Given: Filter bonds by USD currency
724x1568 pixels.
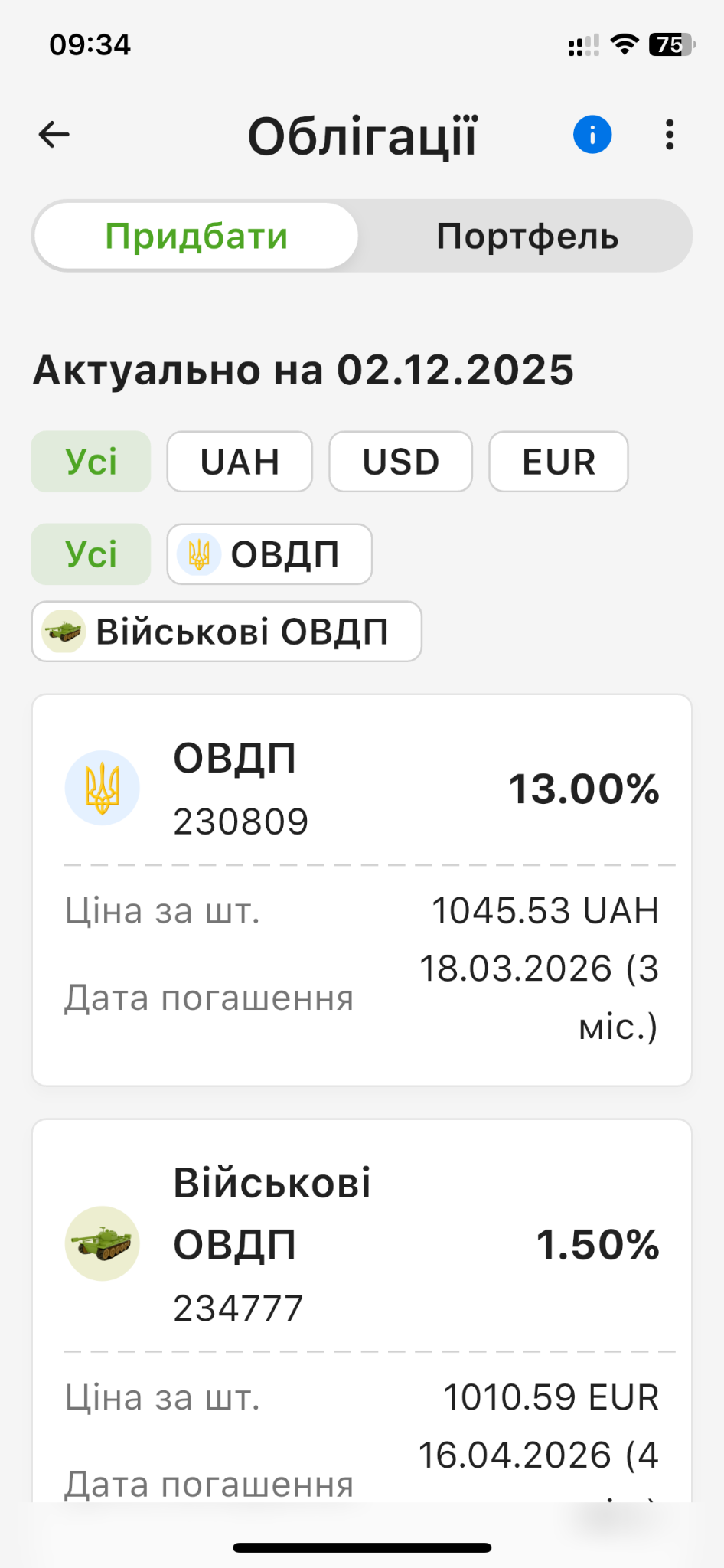Looking at the screenshot, I should pyautogui.click(x=400, y=462).
